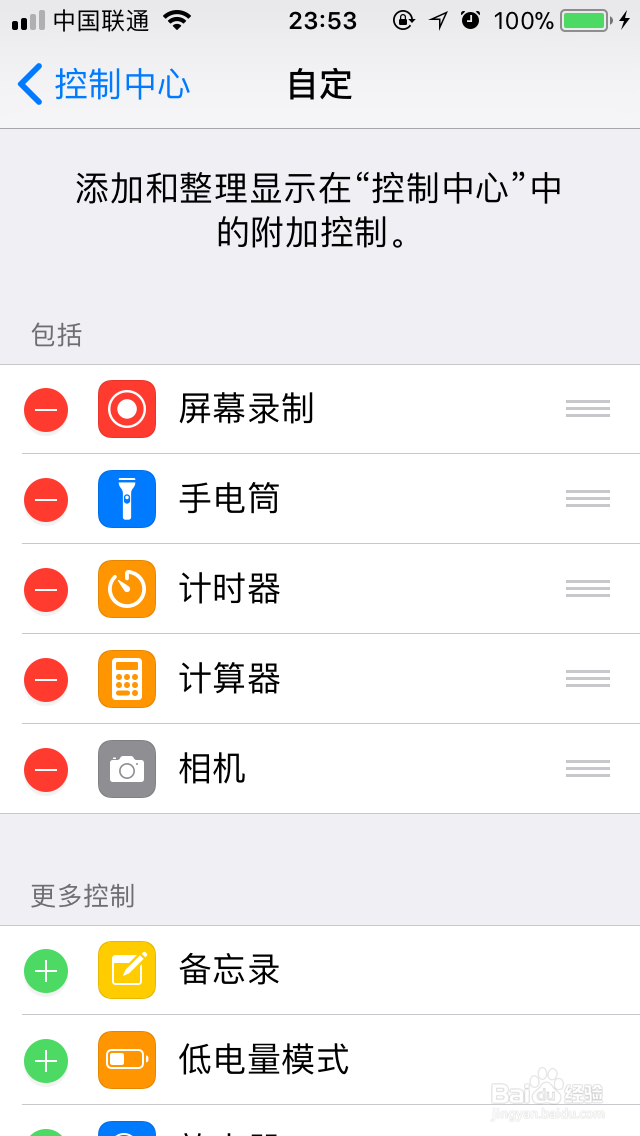The height and width of the screenshot is (1136, 640).
Task: Tap the reorder handle for 计时器
Action: [x=587, y=589]
